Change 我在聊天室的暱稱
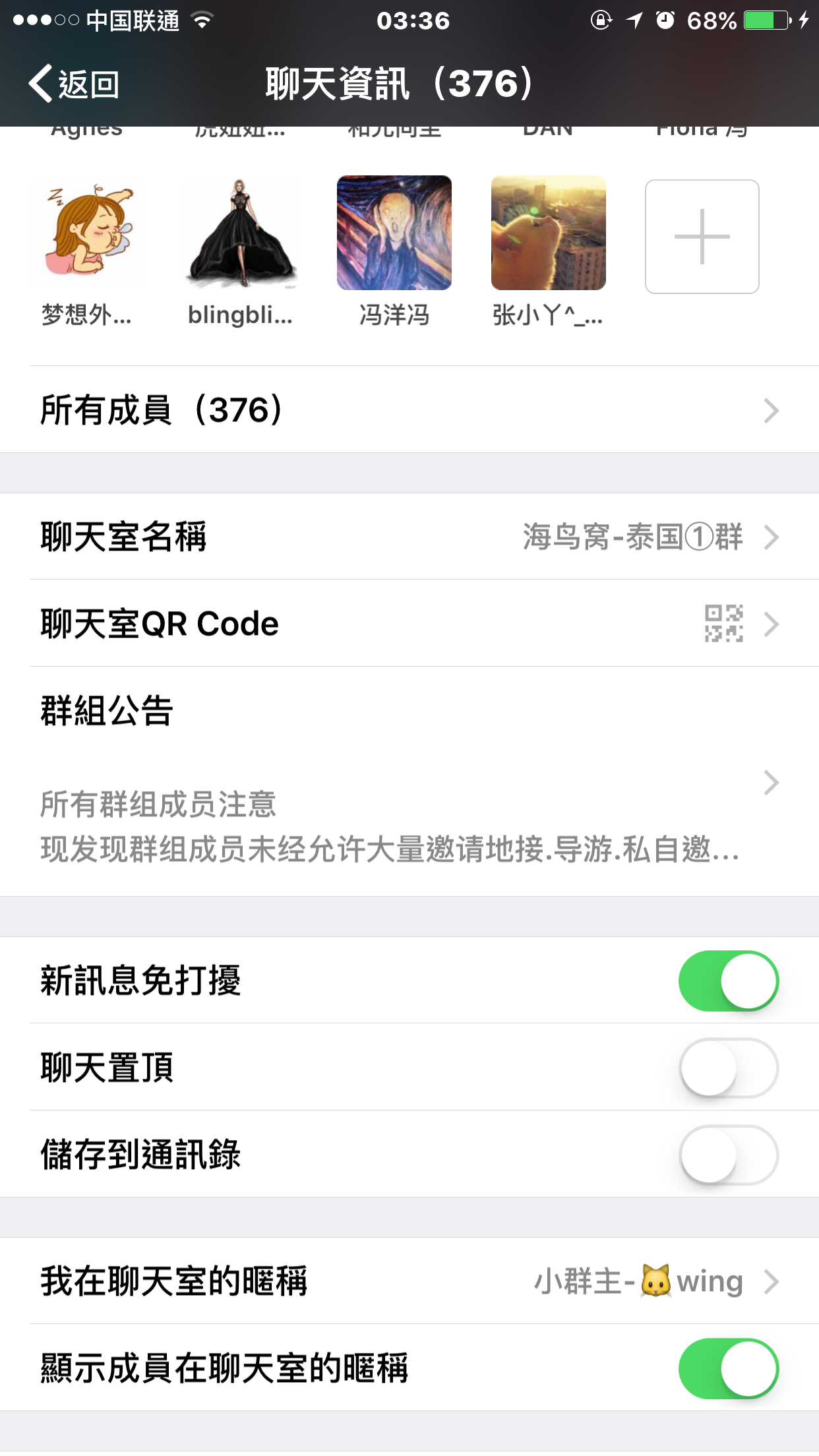Image resolution: width=819 pixels, height=1456 pixels. coord(409,1281)
